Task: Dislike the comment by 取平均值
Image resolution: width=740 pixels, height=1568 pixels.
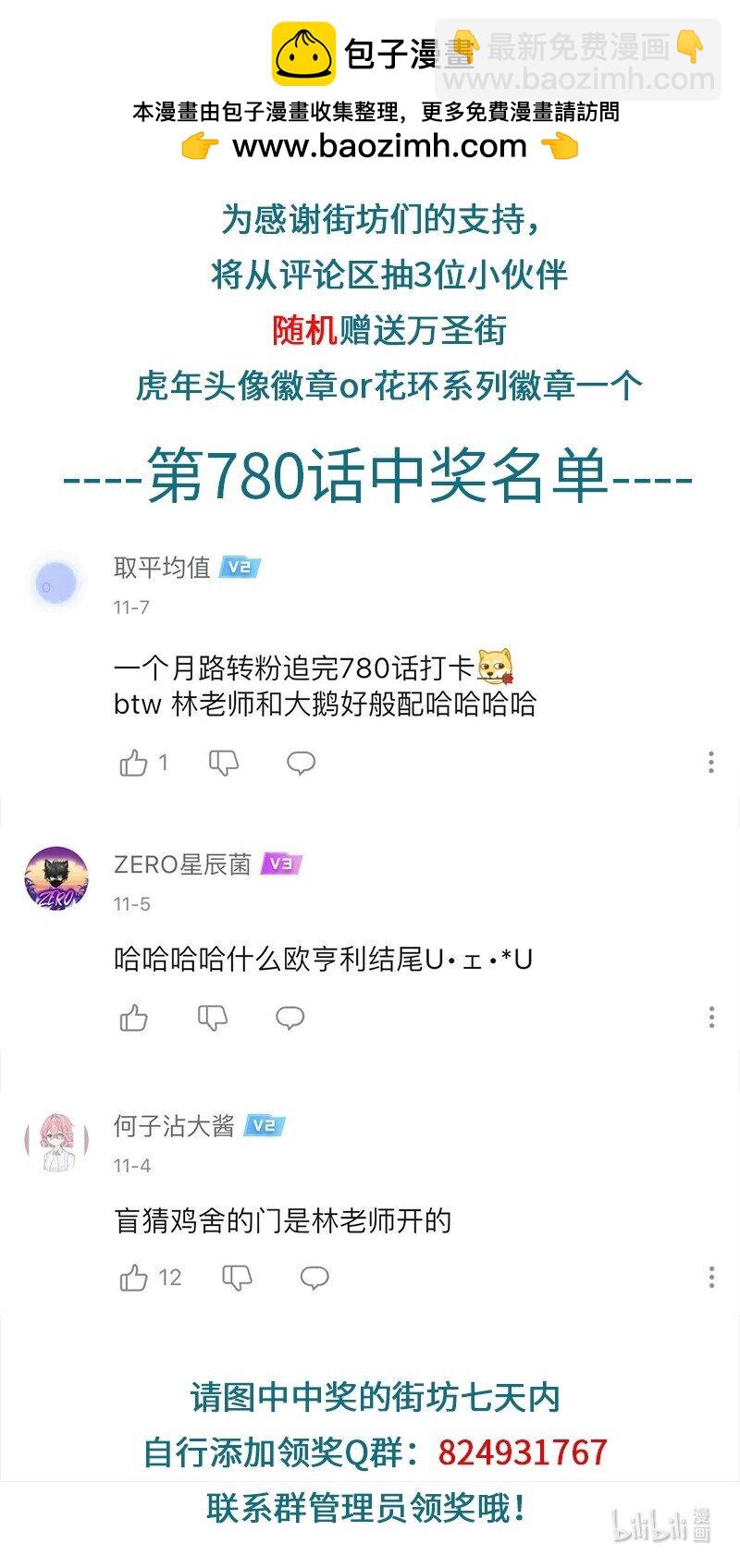Action: 222,762
